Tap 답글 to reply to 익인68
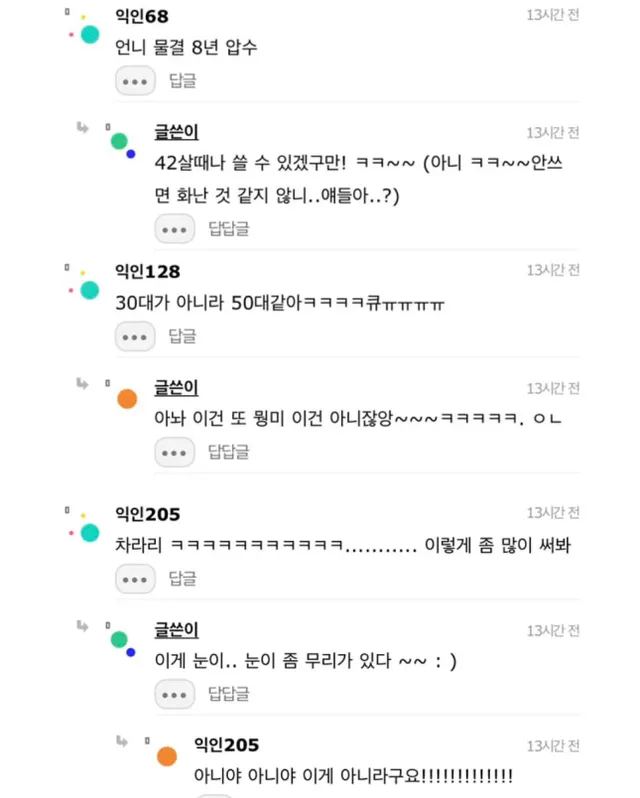640x798 pixels. 183,80
